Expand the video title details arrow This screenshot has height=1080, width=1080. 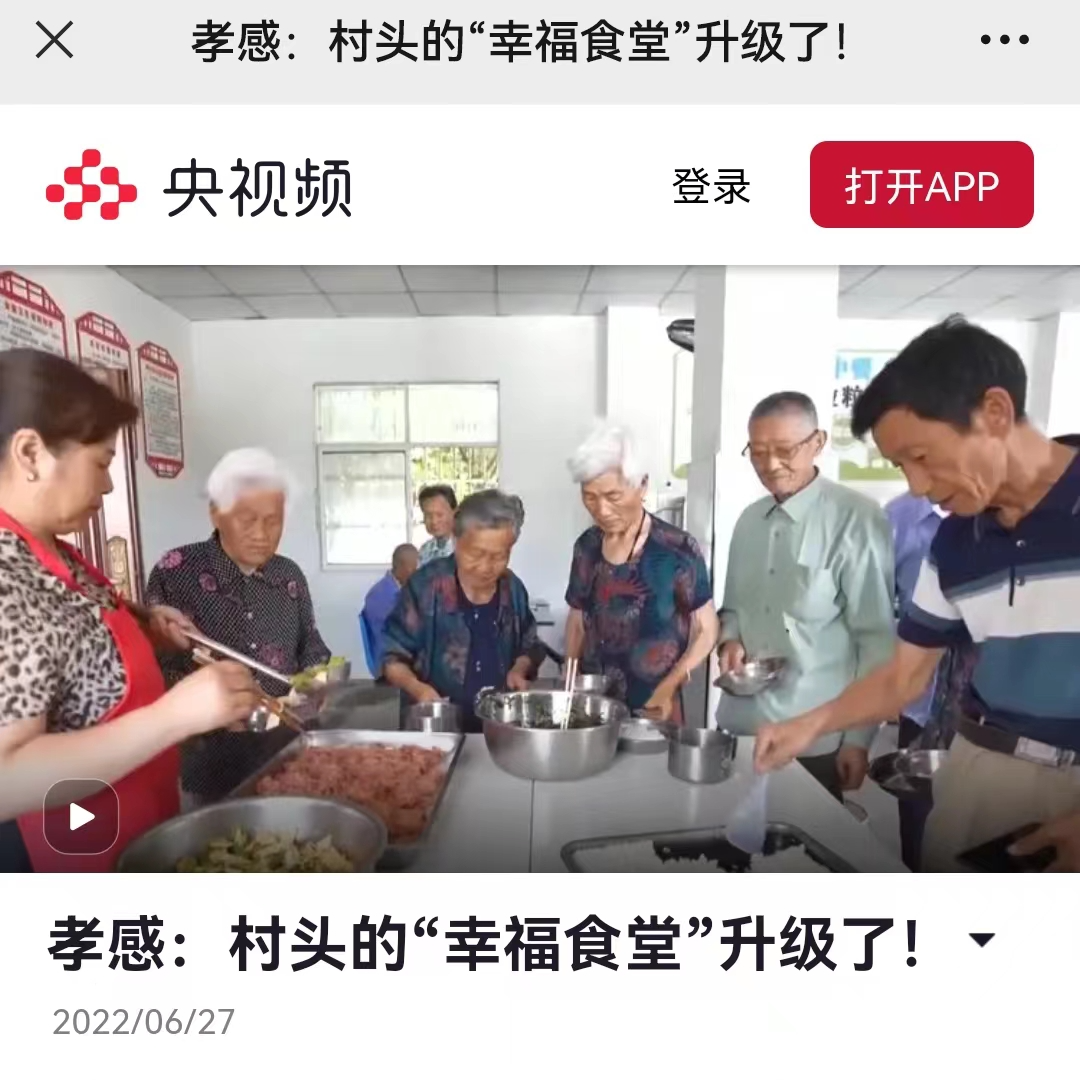(982, 940)
